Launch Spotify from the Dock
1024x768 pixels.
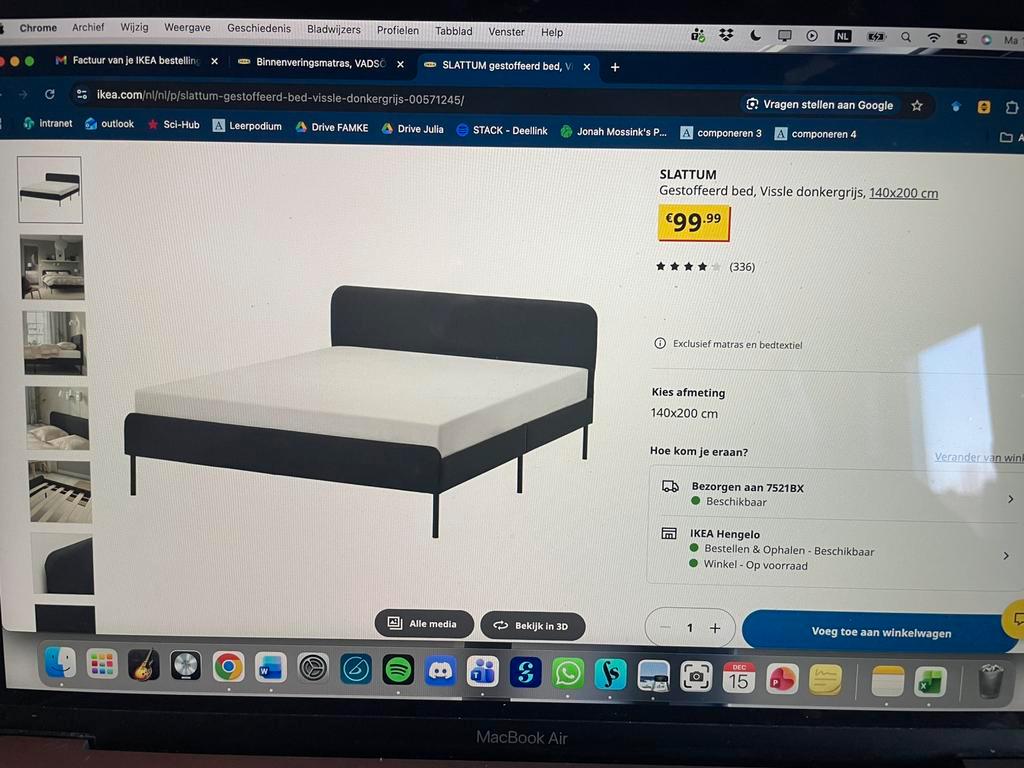click(398, 669)
